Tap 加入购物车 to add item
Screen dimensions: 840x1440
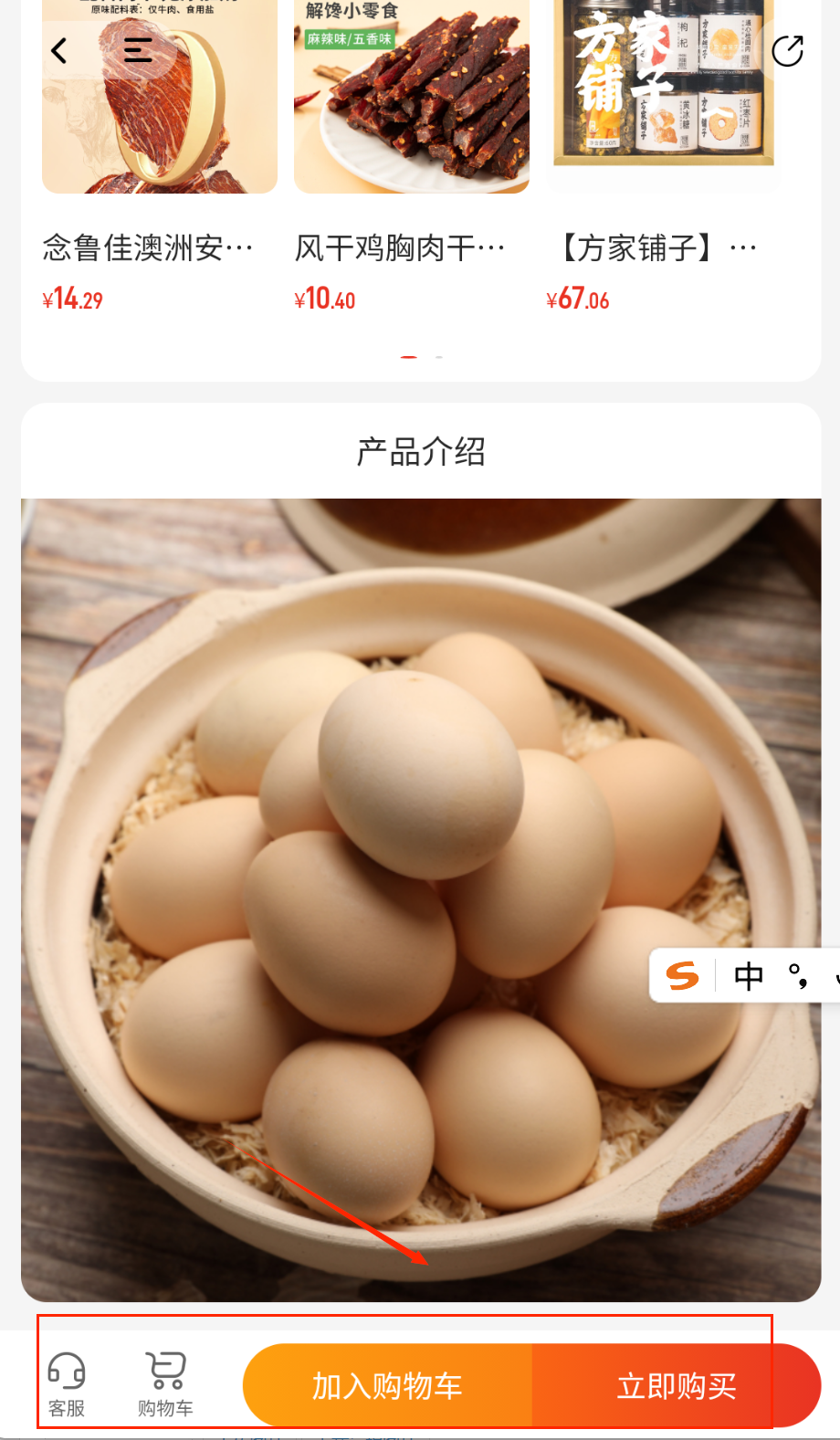[x=387, y=1386]
